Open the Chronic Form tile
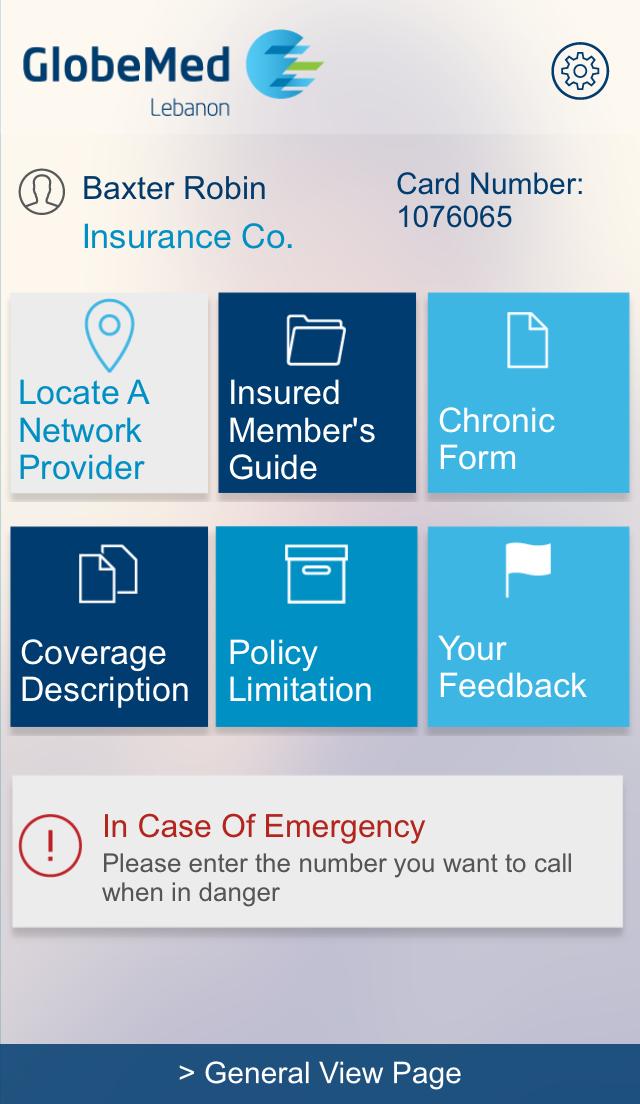The image size is (640, 1104). point(528,393)
